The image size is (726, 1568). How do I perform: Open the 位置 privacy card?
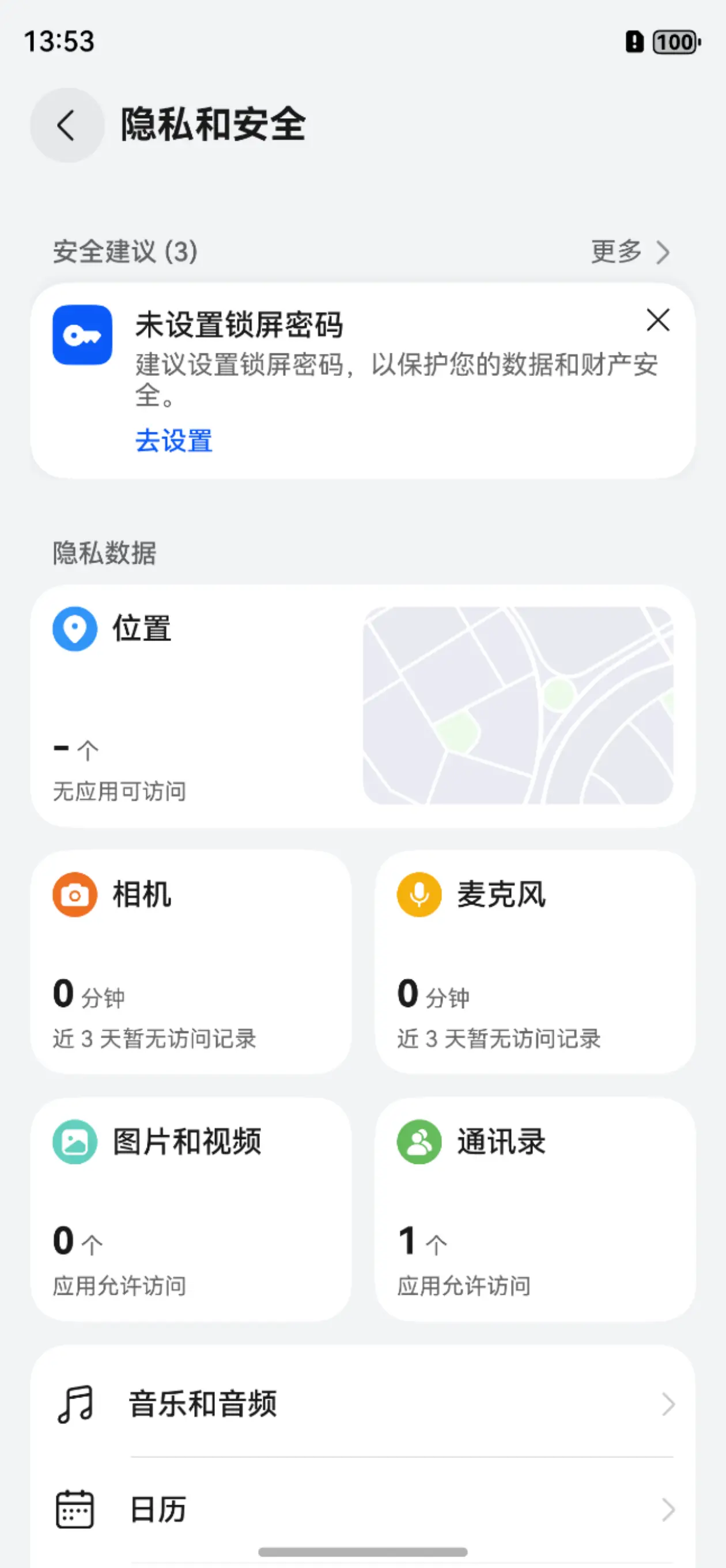click(x=362, y=706)
